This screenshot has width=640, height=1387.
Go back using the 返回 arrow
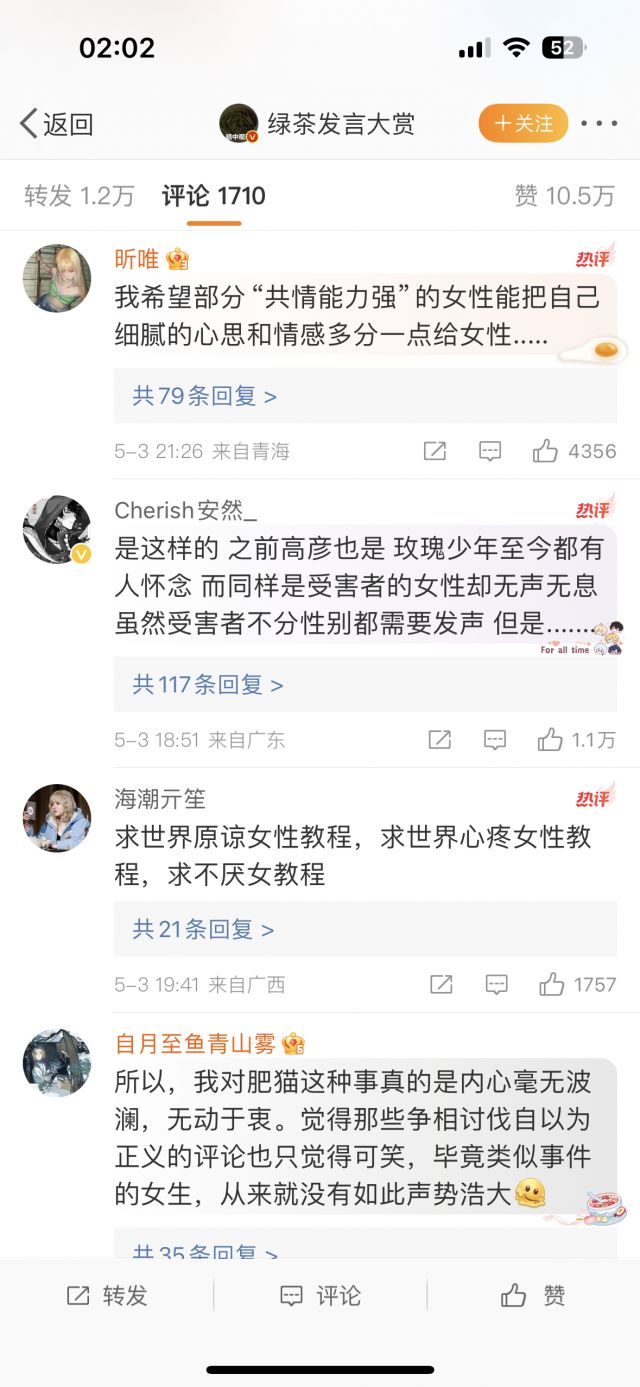point(56,124)
